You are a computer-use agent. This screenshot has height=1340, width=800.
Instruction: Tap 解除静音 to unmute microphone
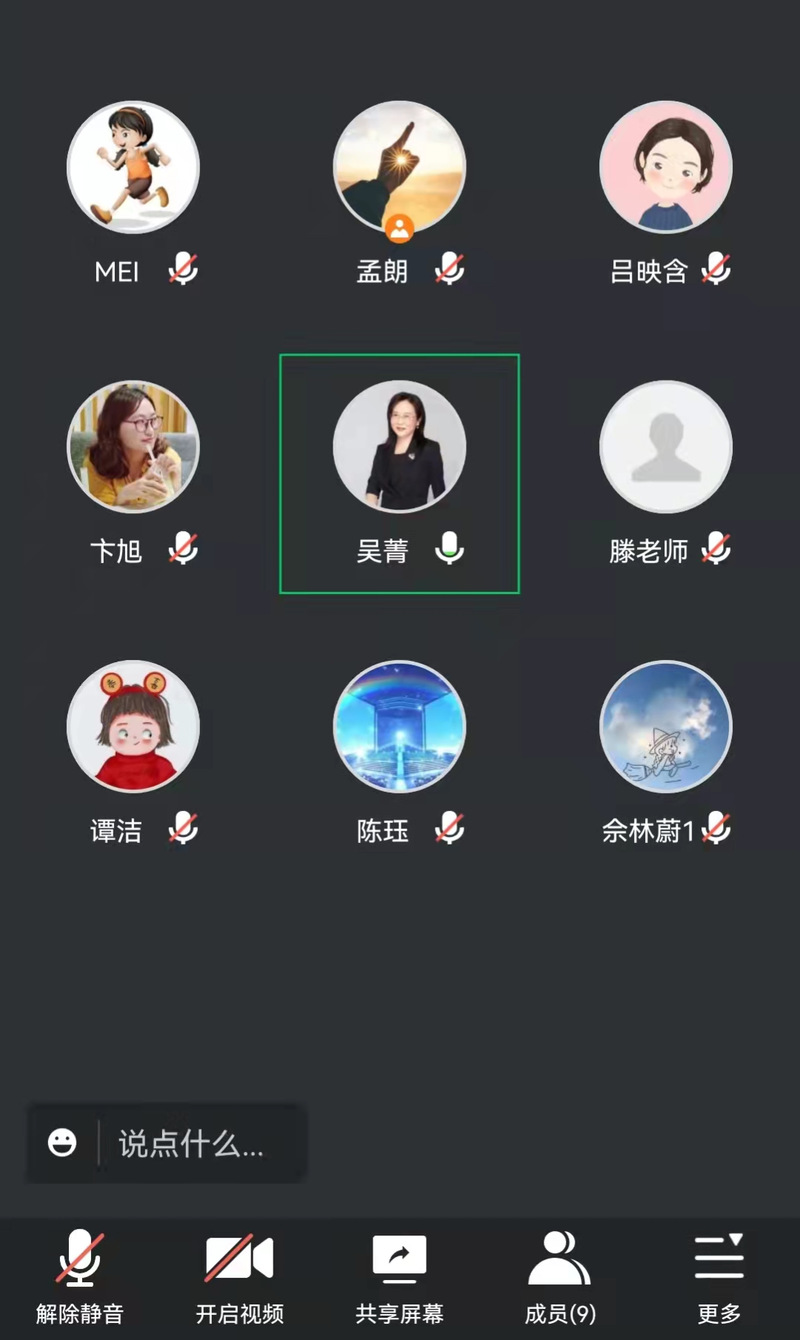click(80, 1276)
